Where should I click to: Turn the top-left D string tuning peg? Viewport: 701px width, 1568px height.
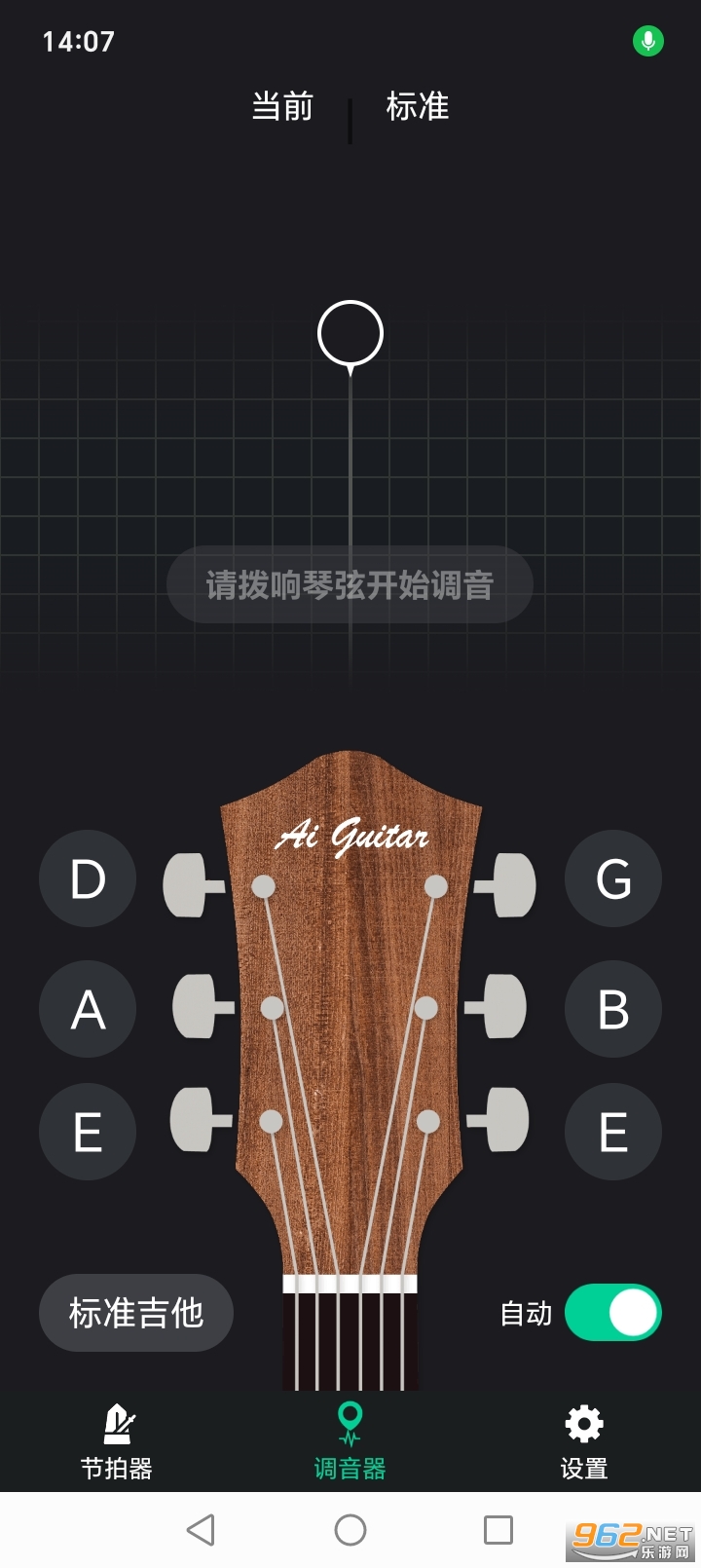195,886
